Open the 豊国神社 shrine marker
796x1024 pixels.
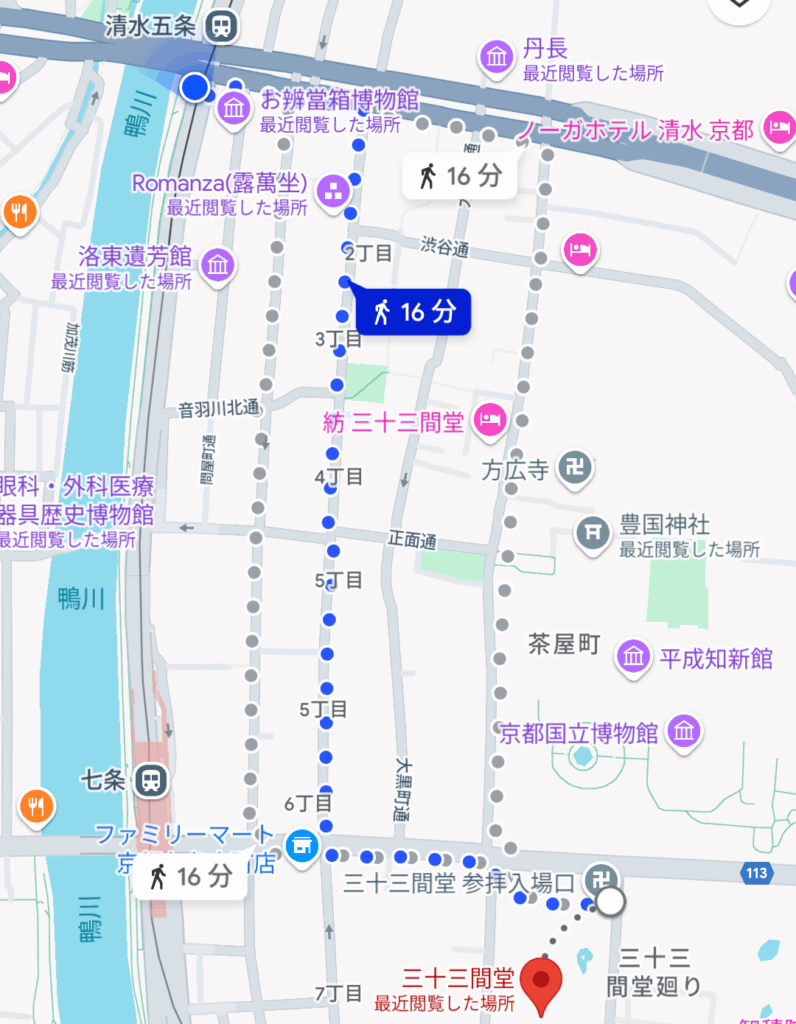tap(594, 531)
